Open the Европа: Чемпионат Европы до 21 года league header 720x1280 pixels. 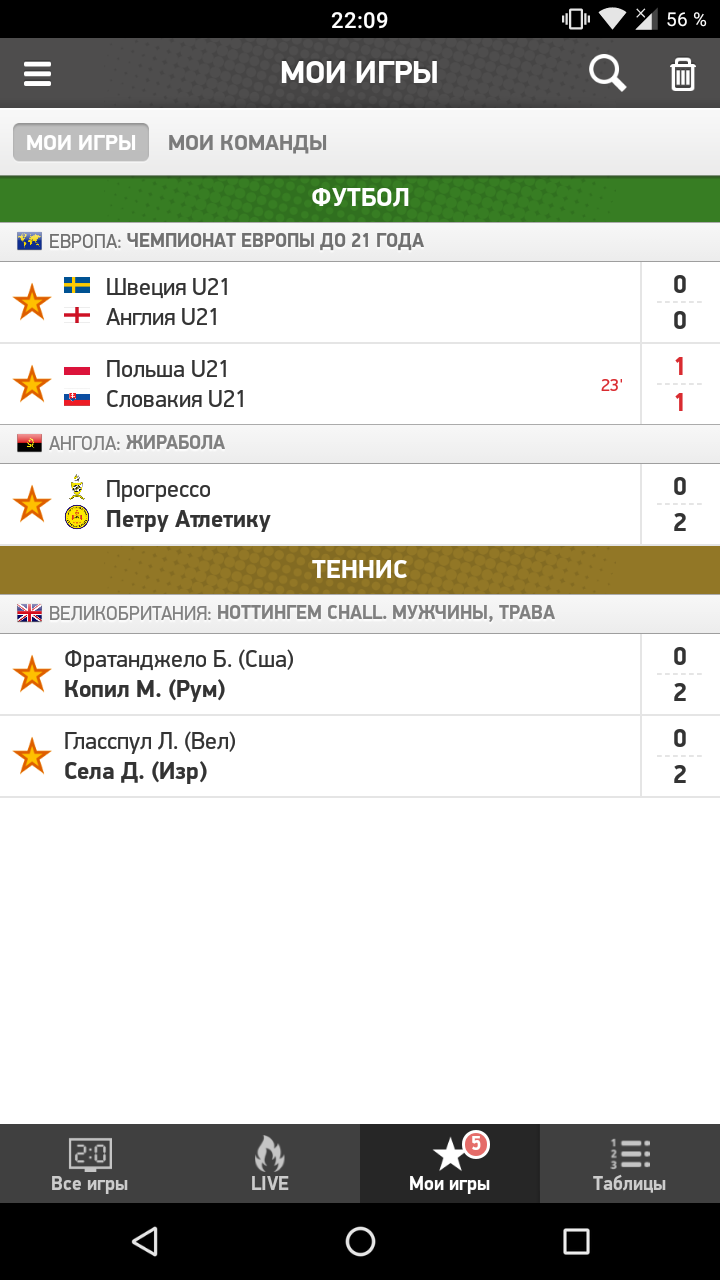(360, 241)
